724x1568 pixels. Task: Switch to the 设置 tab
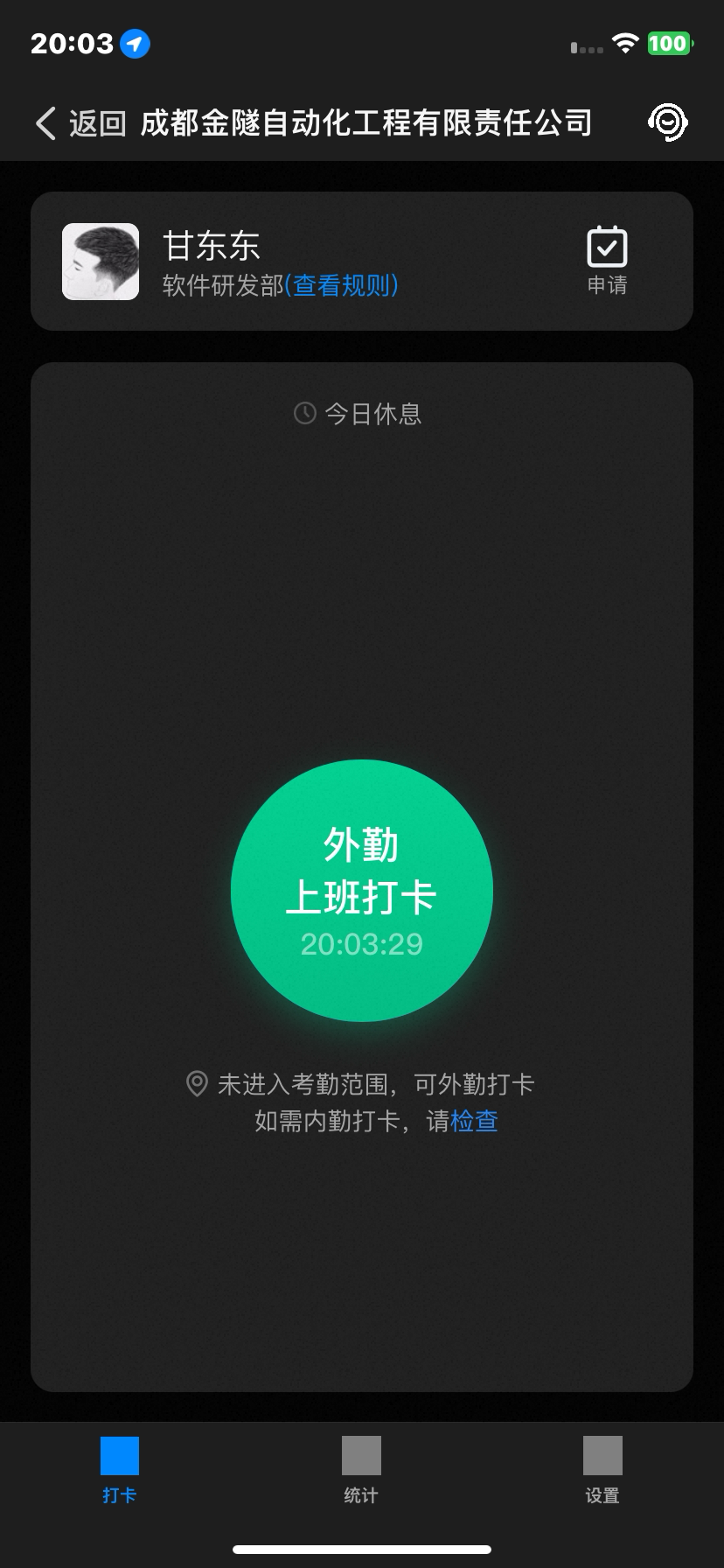tap(602, 1470)
